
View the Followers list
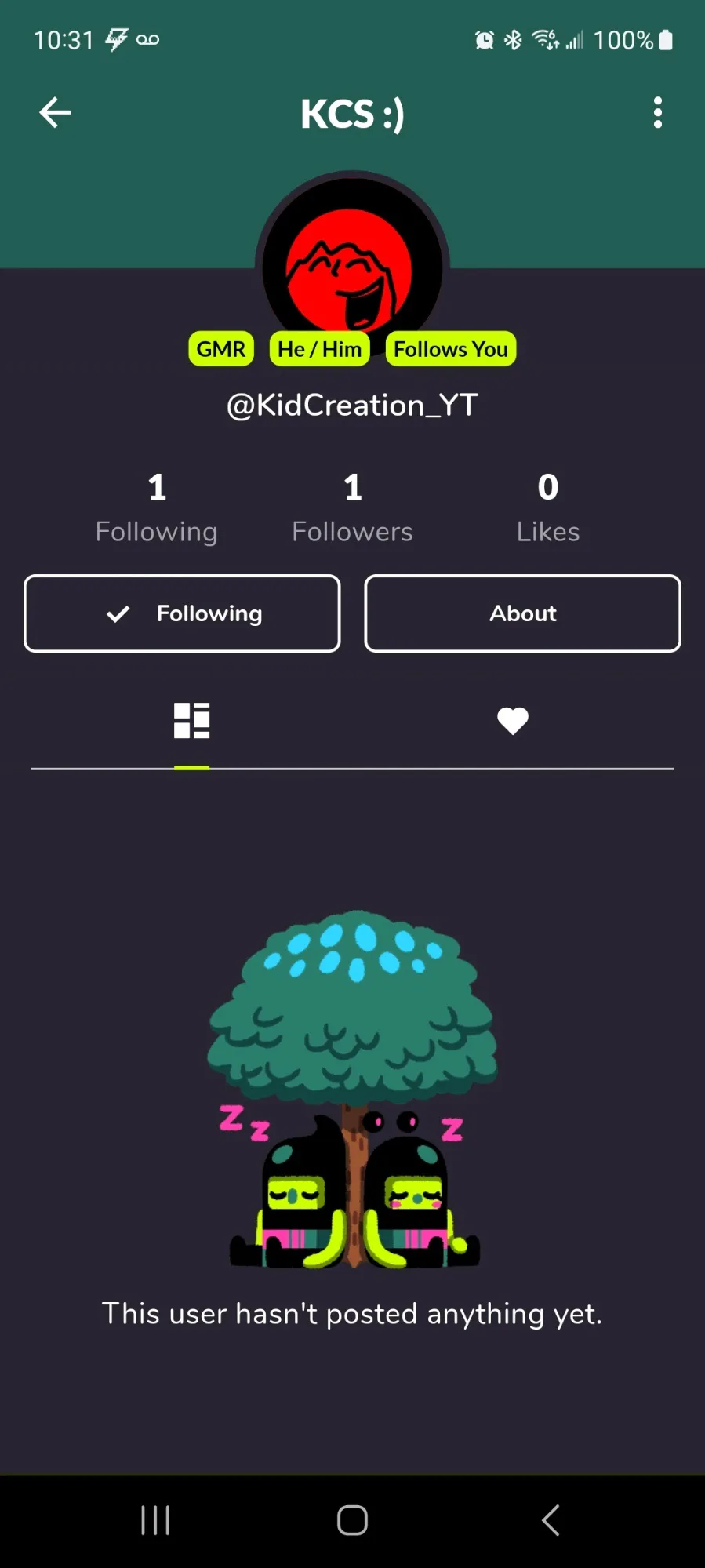352,508
